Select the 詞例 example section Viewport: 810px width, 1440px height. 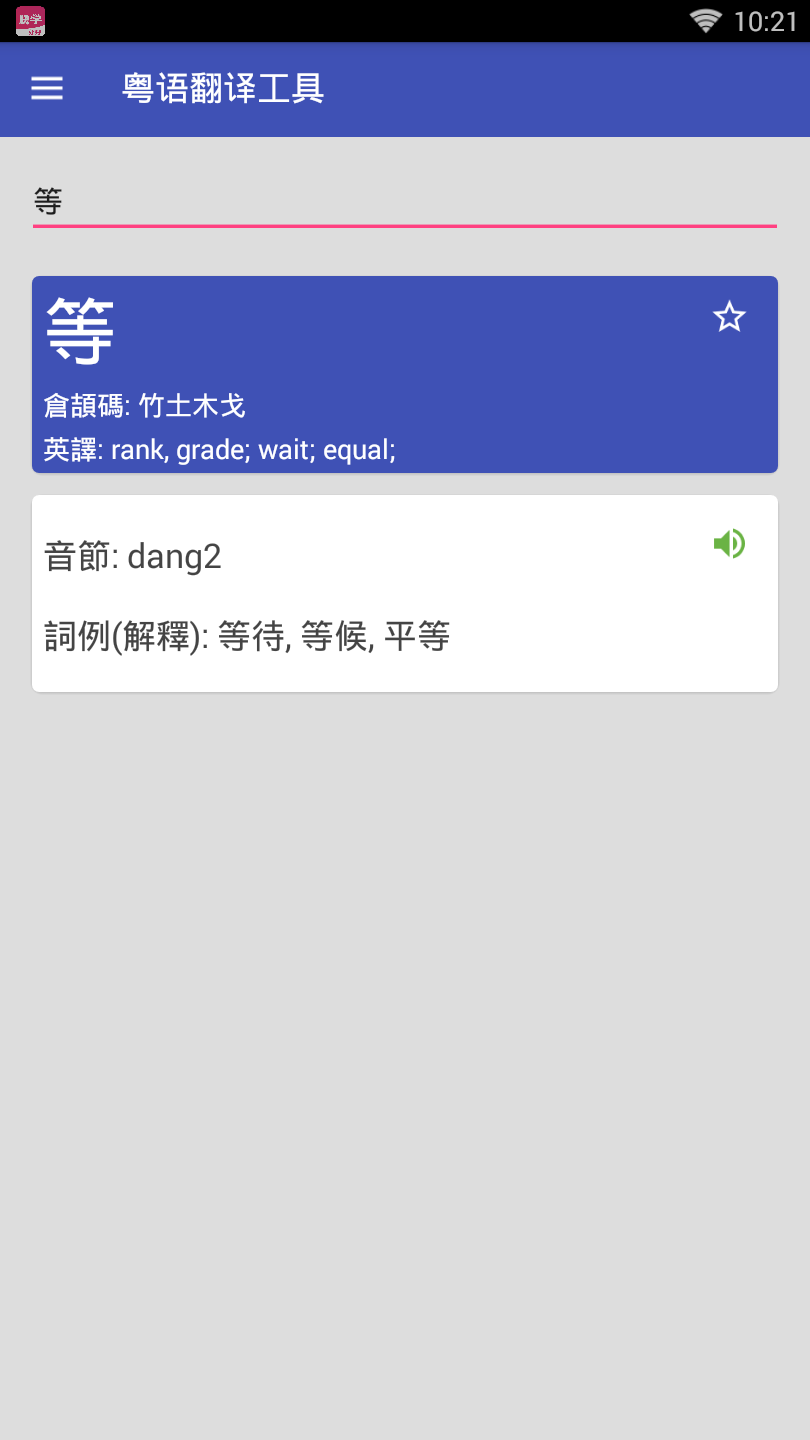[x=245, y=635]
